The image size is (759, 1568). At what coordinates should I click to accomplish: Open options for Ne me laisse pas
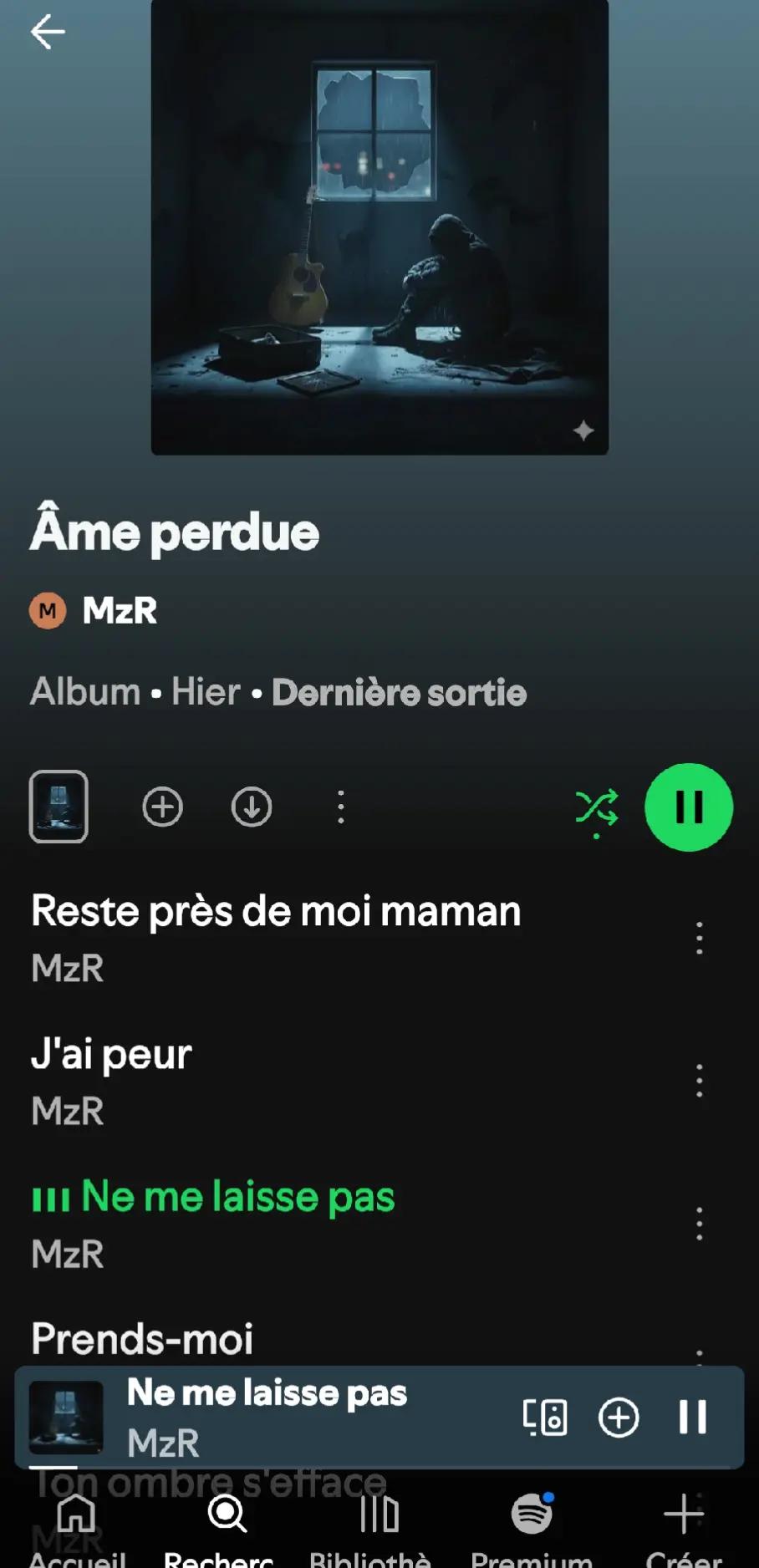click(700, 1224)
